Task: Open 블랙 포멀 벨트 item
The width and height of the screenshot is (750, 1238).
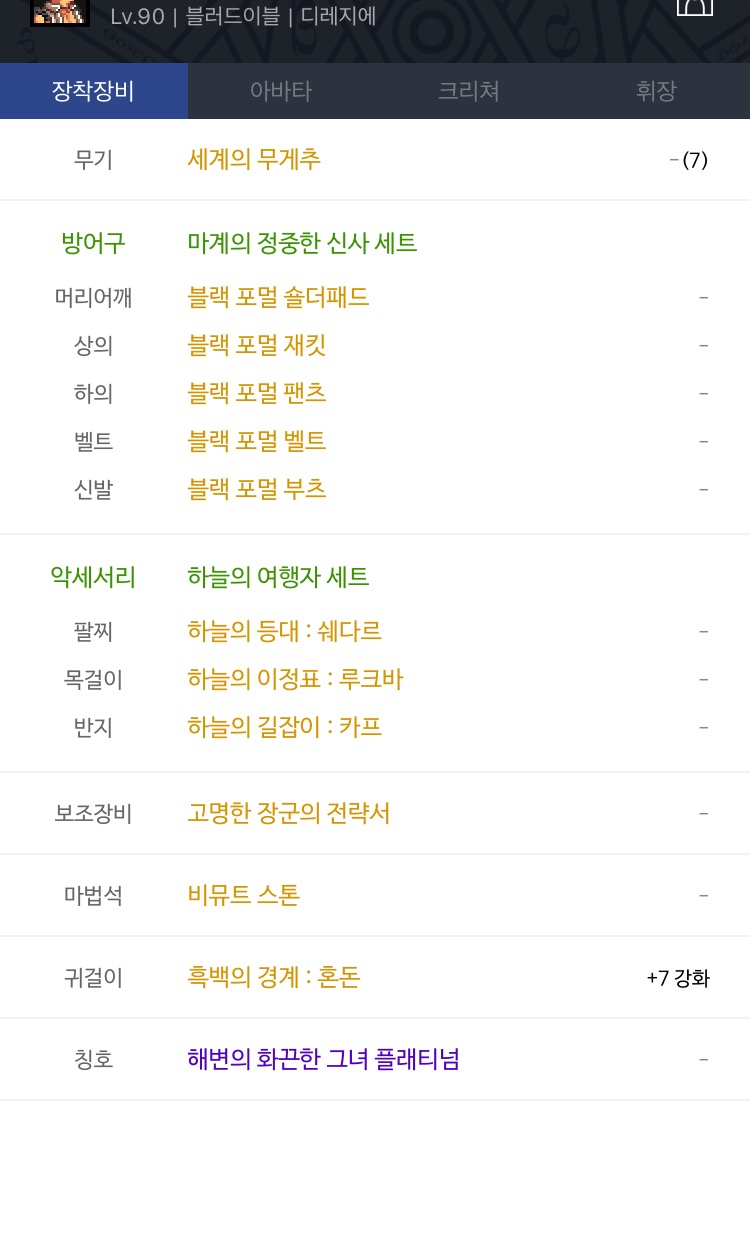Action: coord(257,441)
